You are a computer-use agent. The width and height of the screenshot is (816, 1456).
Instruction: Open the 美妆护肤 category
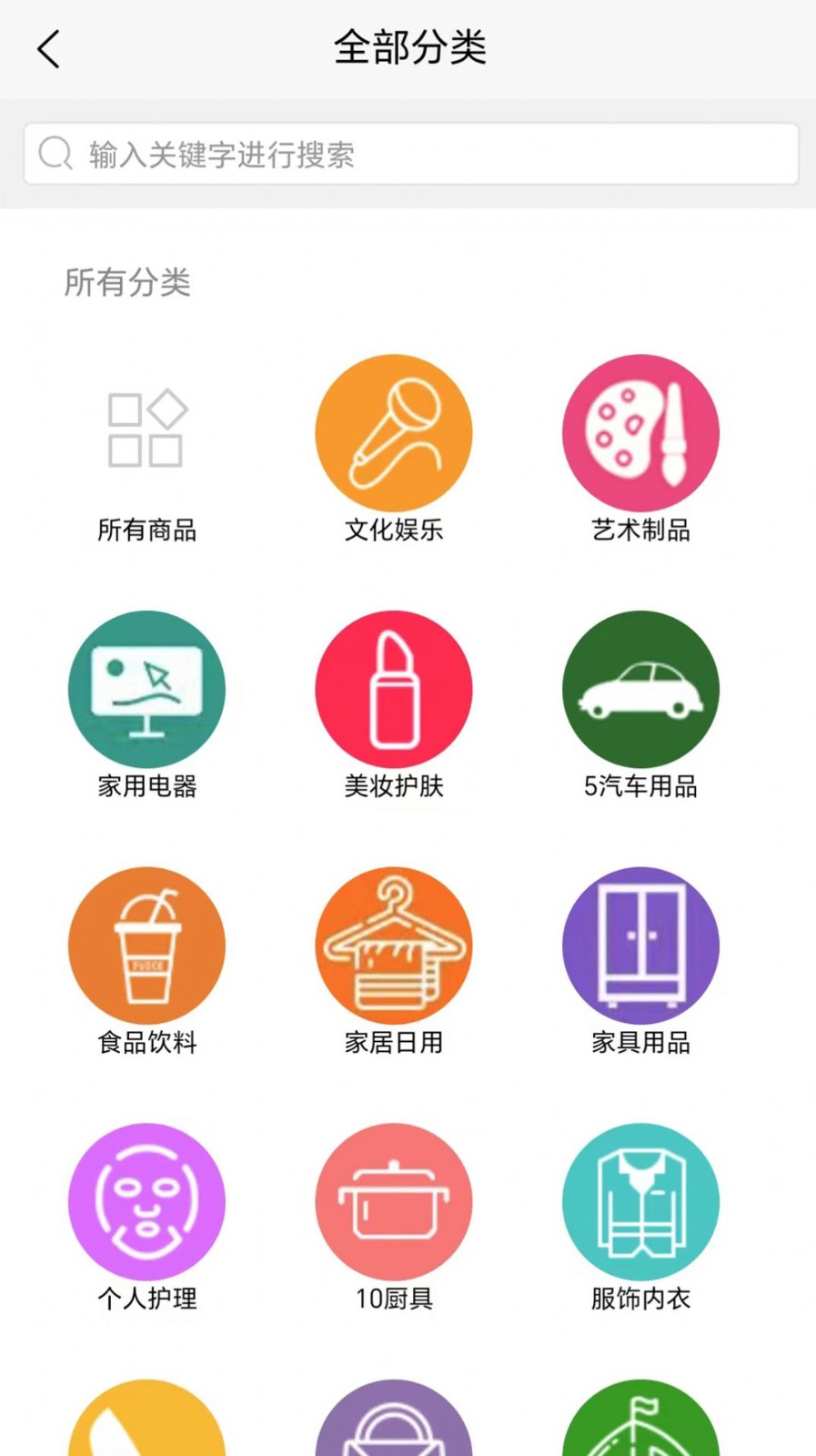click(393, 689)
